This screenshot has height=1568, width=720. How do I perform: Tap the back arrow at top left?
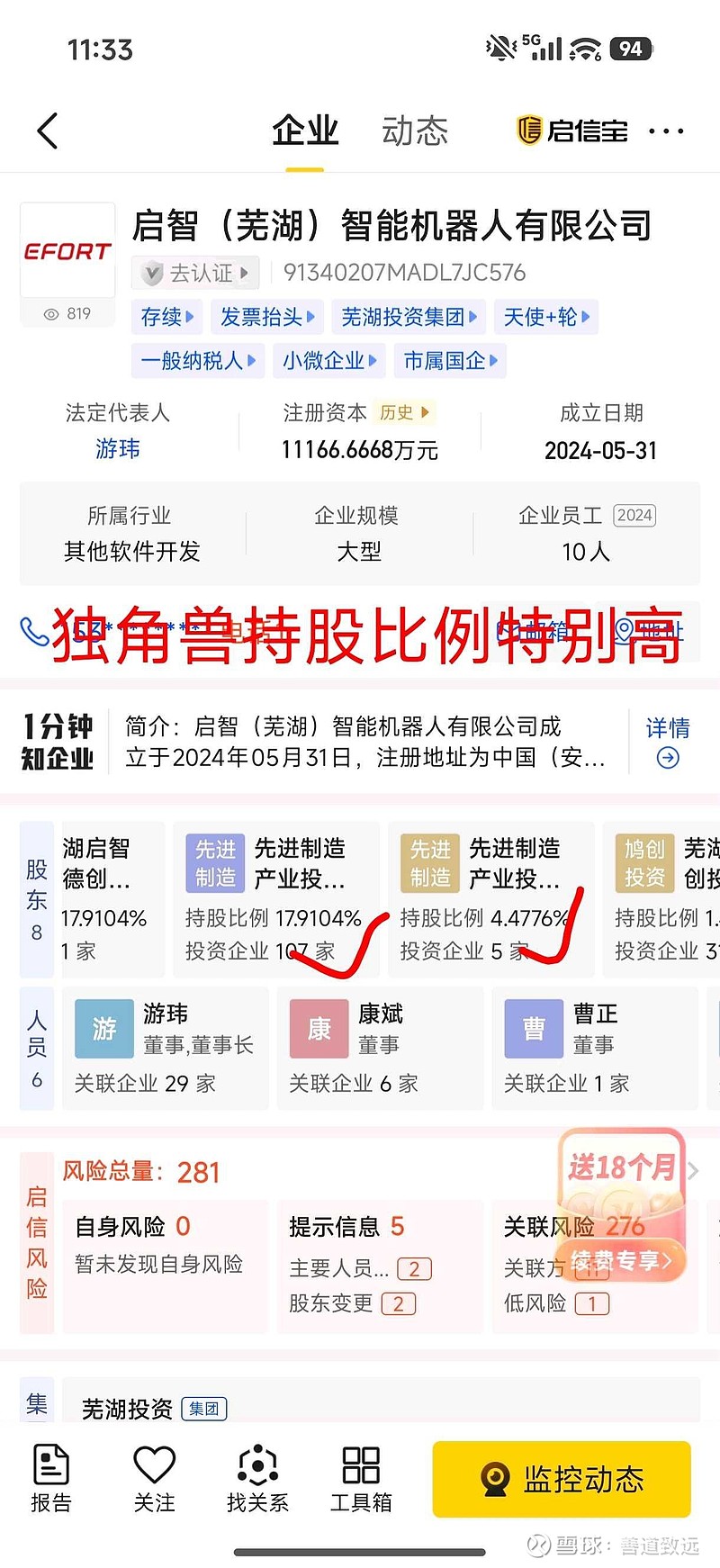(x=47, y=131)
